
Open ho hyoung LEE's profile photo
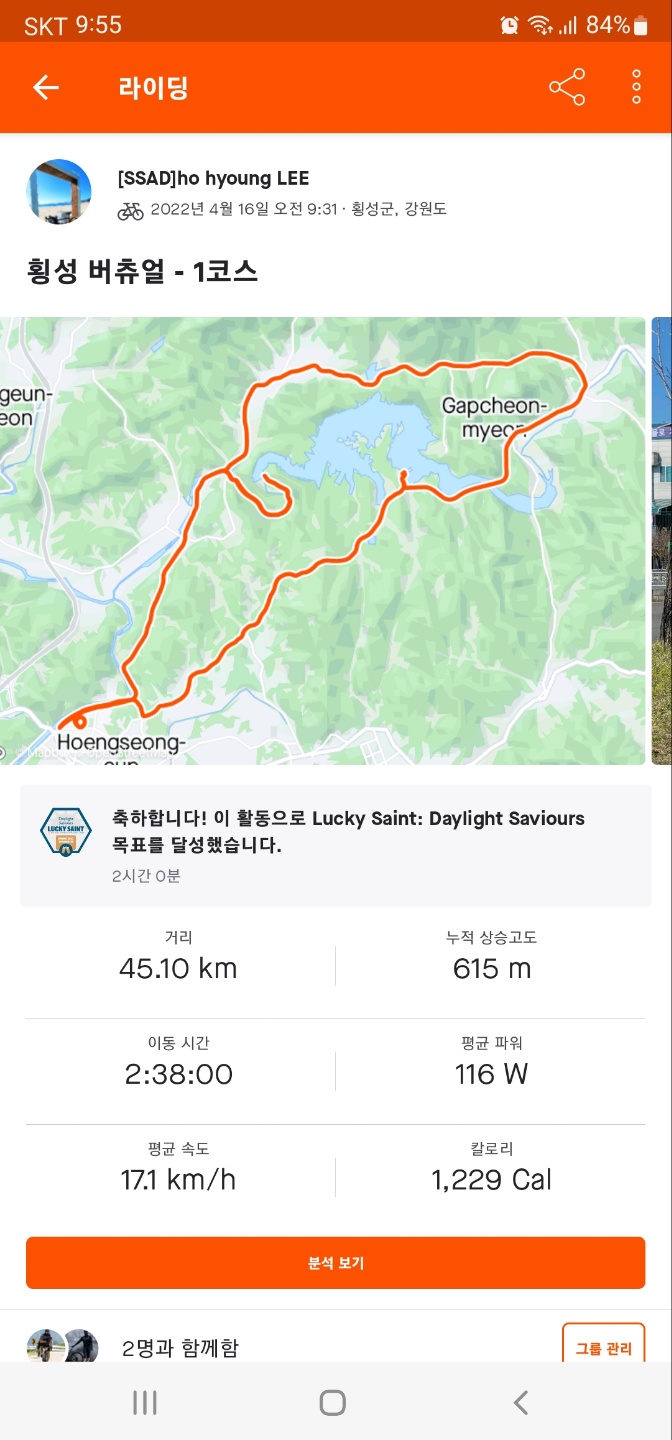click(59, 192)
